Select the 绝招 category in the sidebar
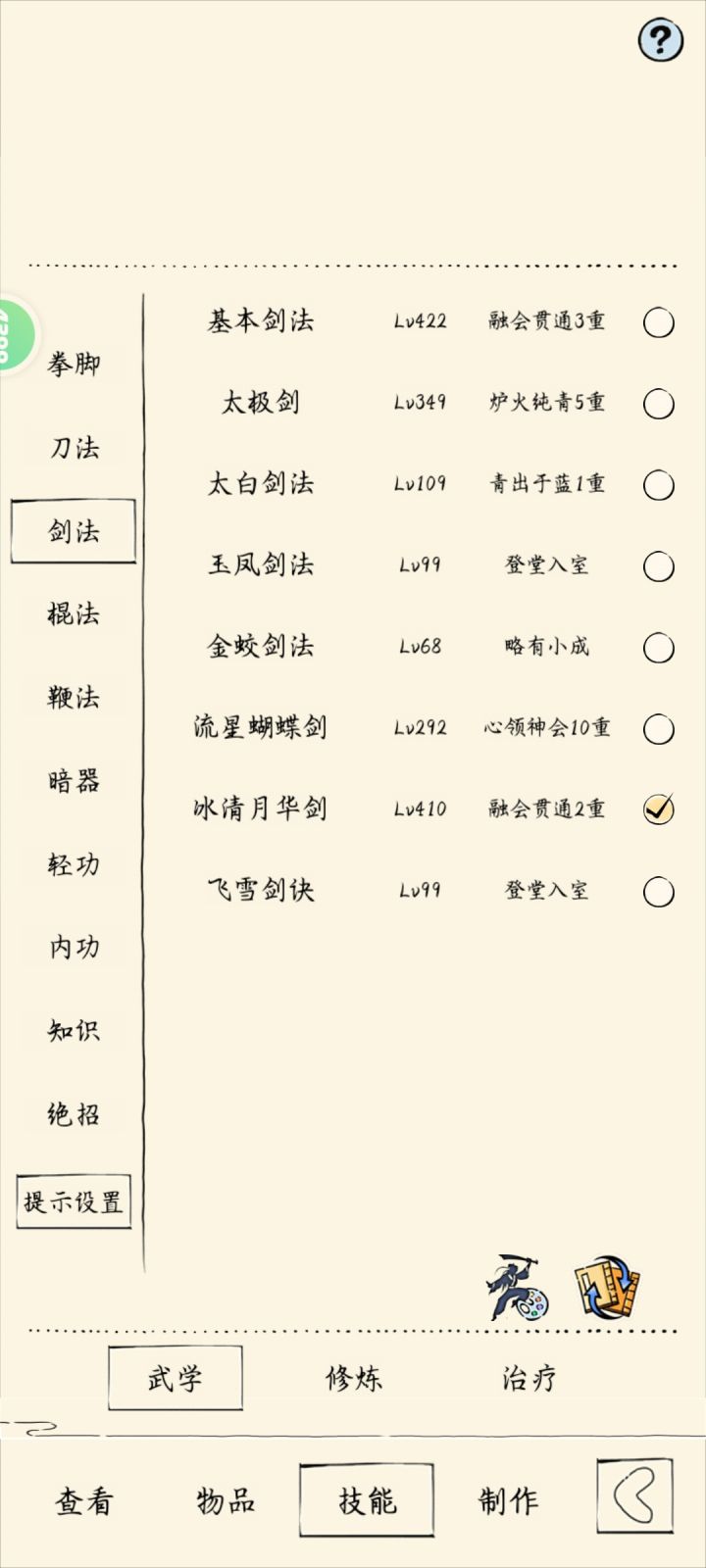The image size is (706, 1568). [x=74, y=1113]
